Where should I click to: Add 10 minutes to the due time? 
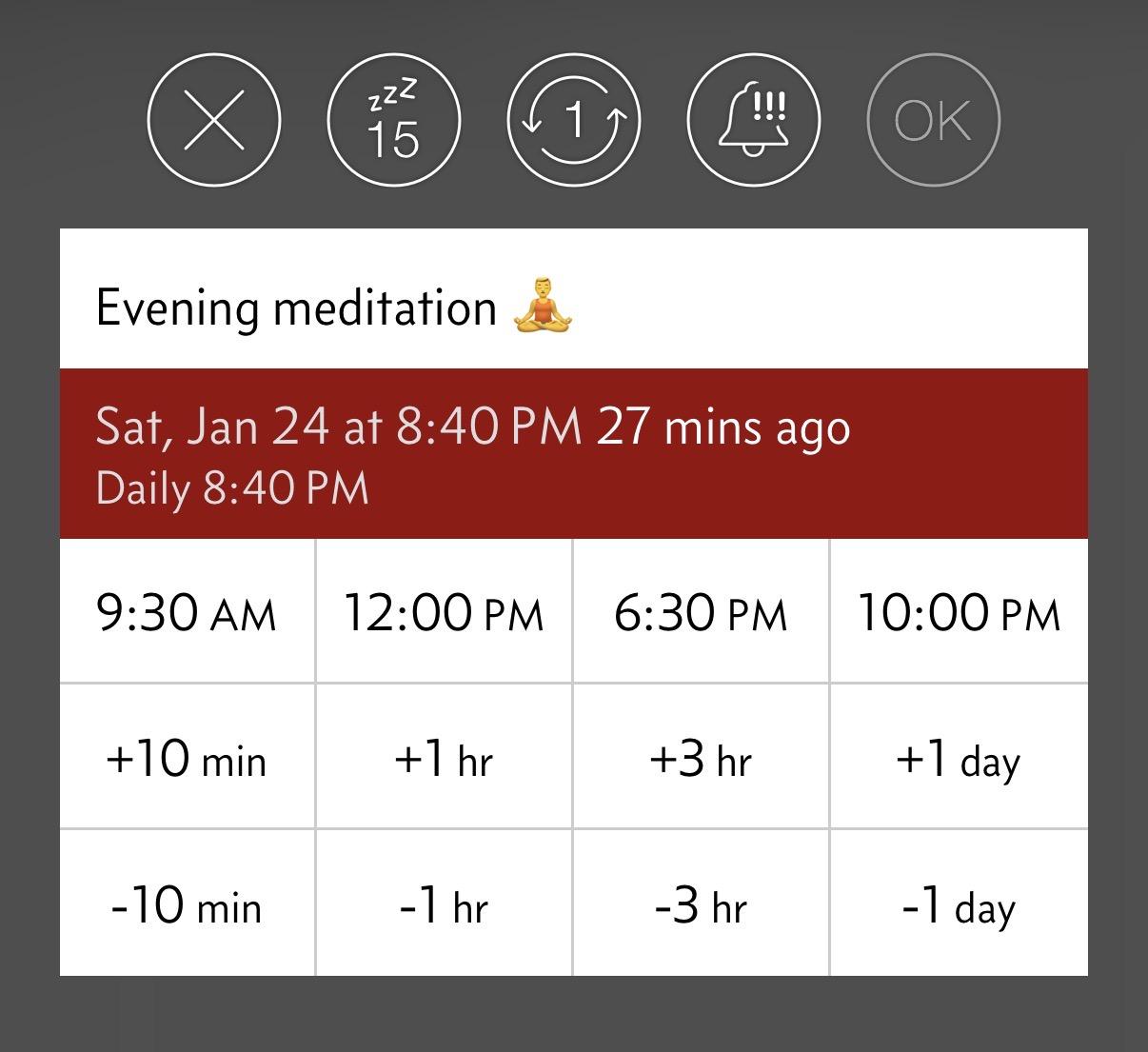point(188,759)
